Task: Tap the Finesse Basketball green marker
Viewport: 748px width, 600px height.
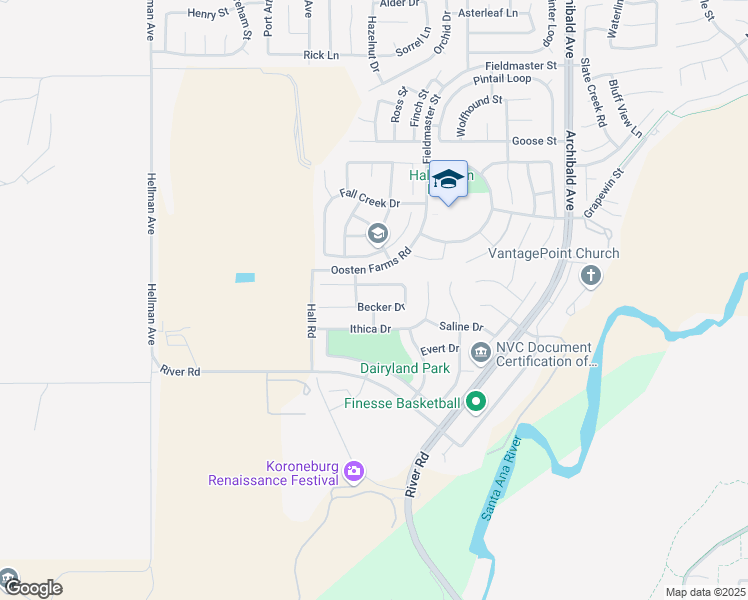Action: [476, 402]
